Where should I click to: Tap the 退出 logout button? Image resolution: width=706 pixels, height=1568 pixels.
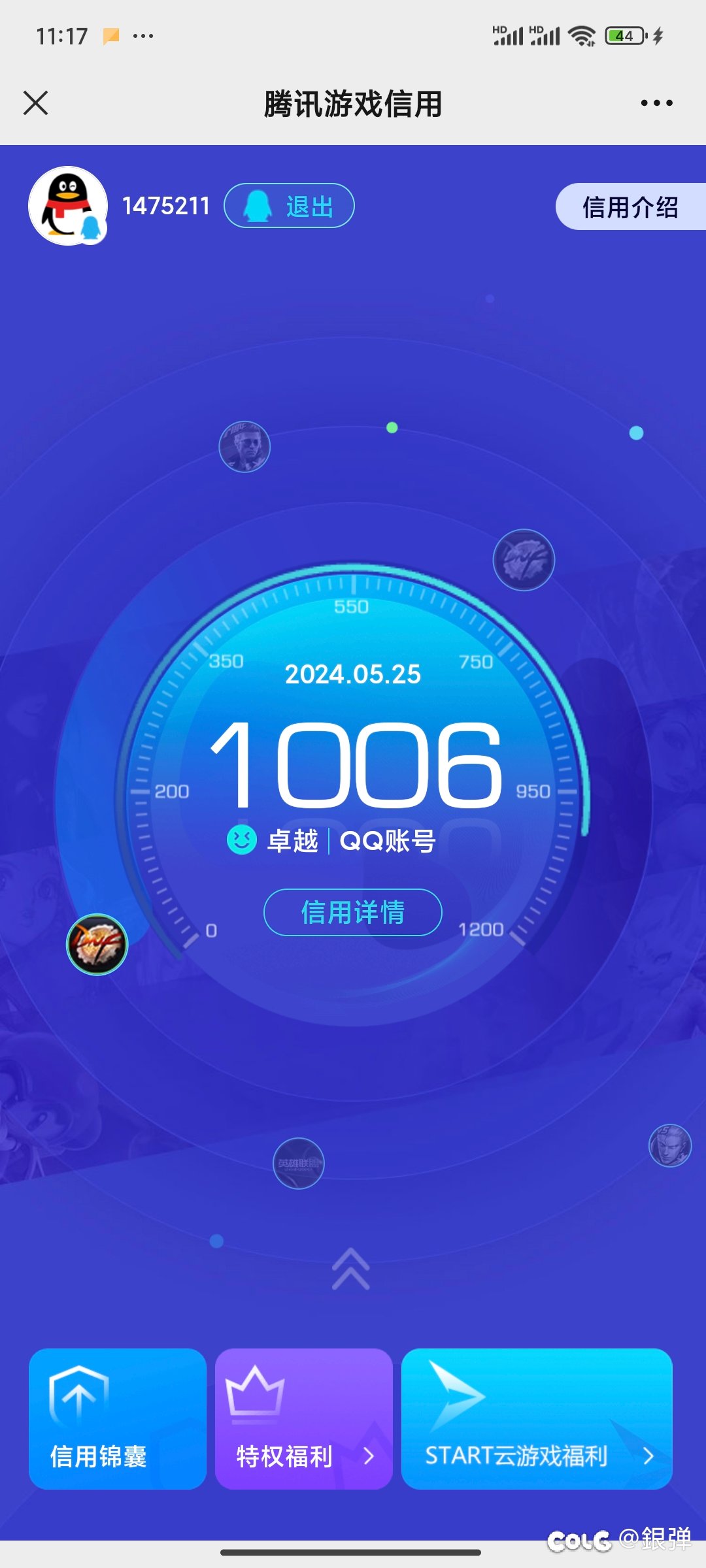pos(289,206)
